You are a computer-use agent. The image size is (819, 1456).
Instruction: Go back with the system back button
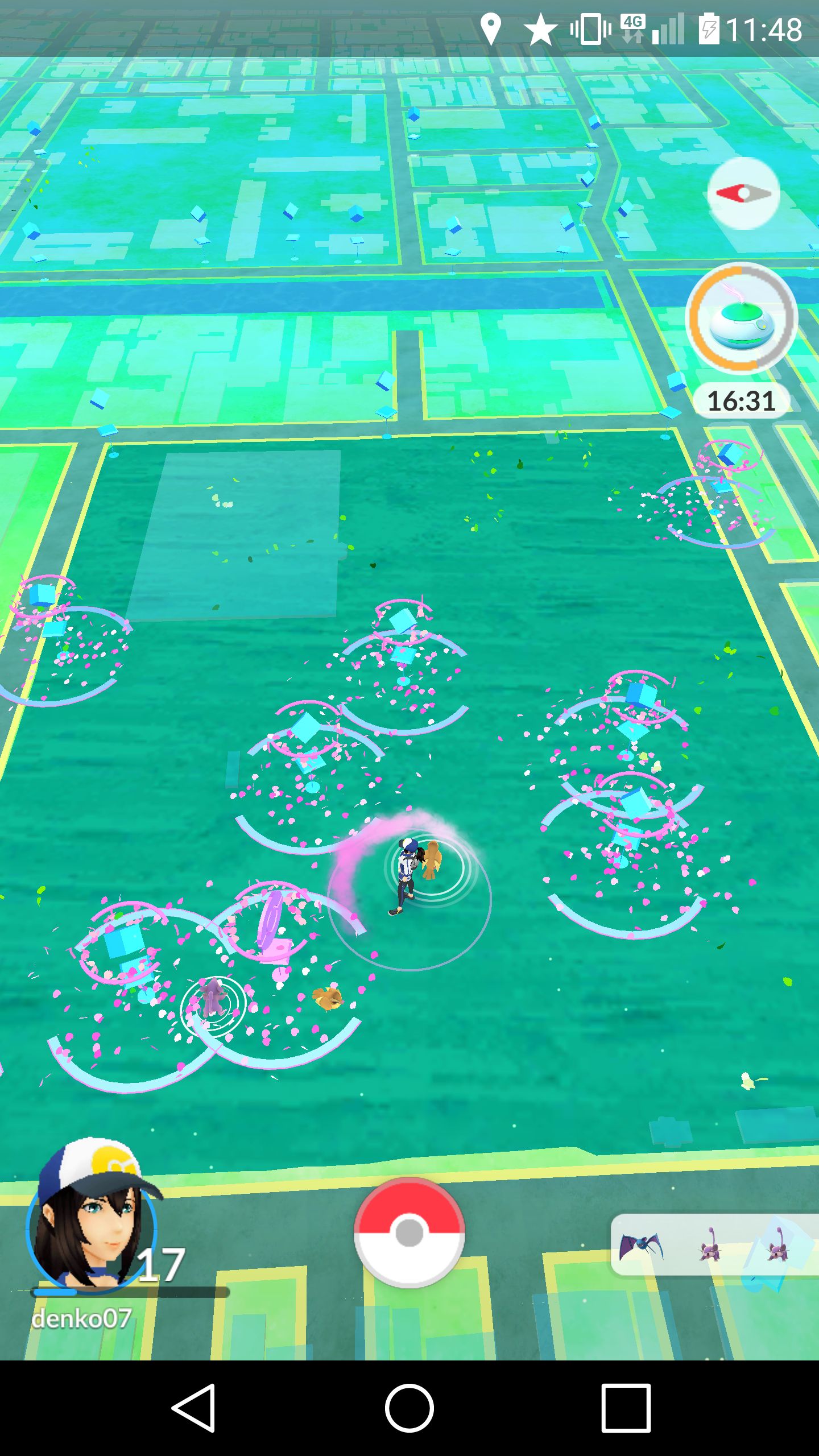(193, 1408)
